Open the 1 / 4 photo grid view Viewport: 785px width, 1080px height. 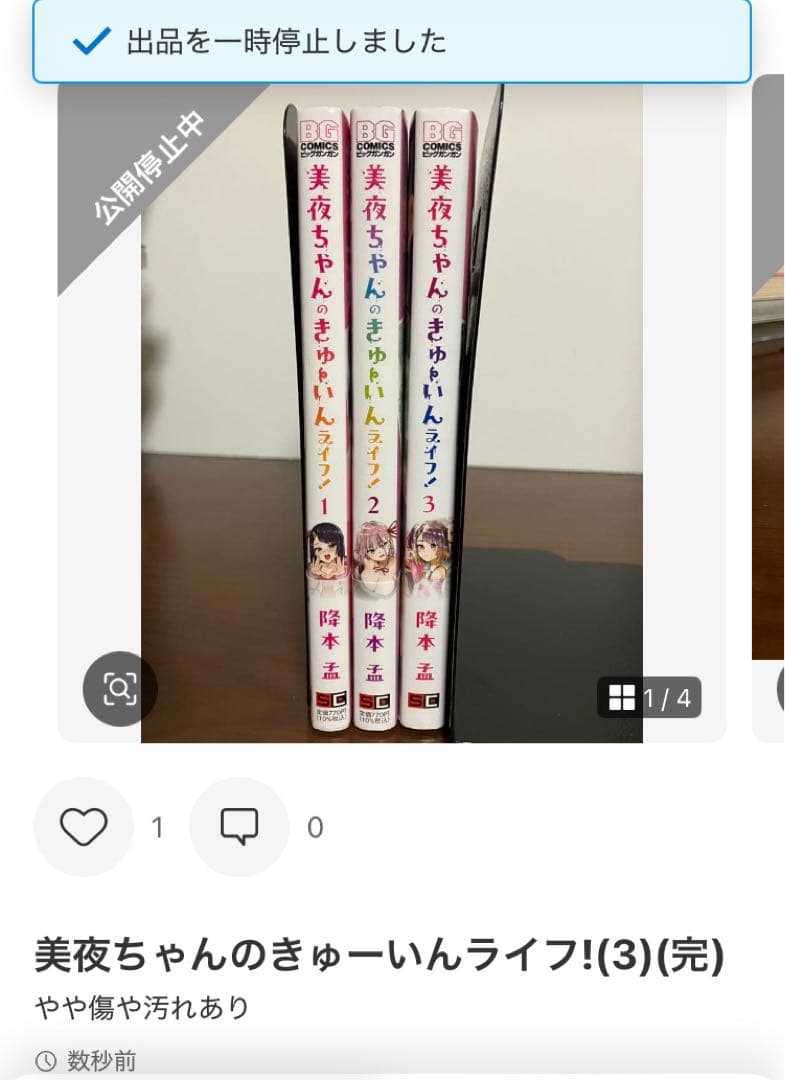(x=649, y=698)
